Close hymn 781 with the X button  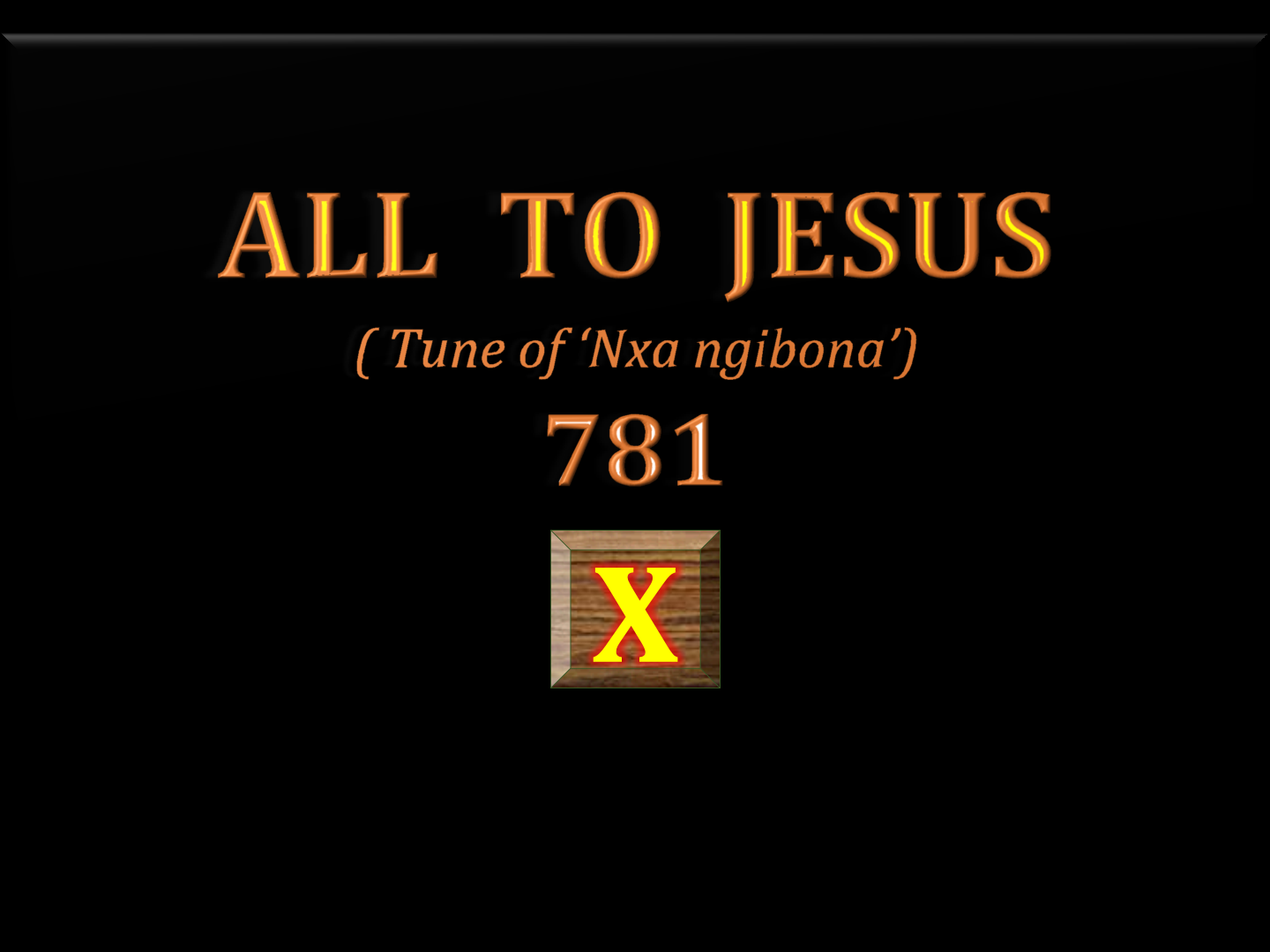pos(635,609)
